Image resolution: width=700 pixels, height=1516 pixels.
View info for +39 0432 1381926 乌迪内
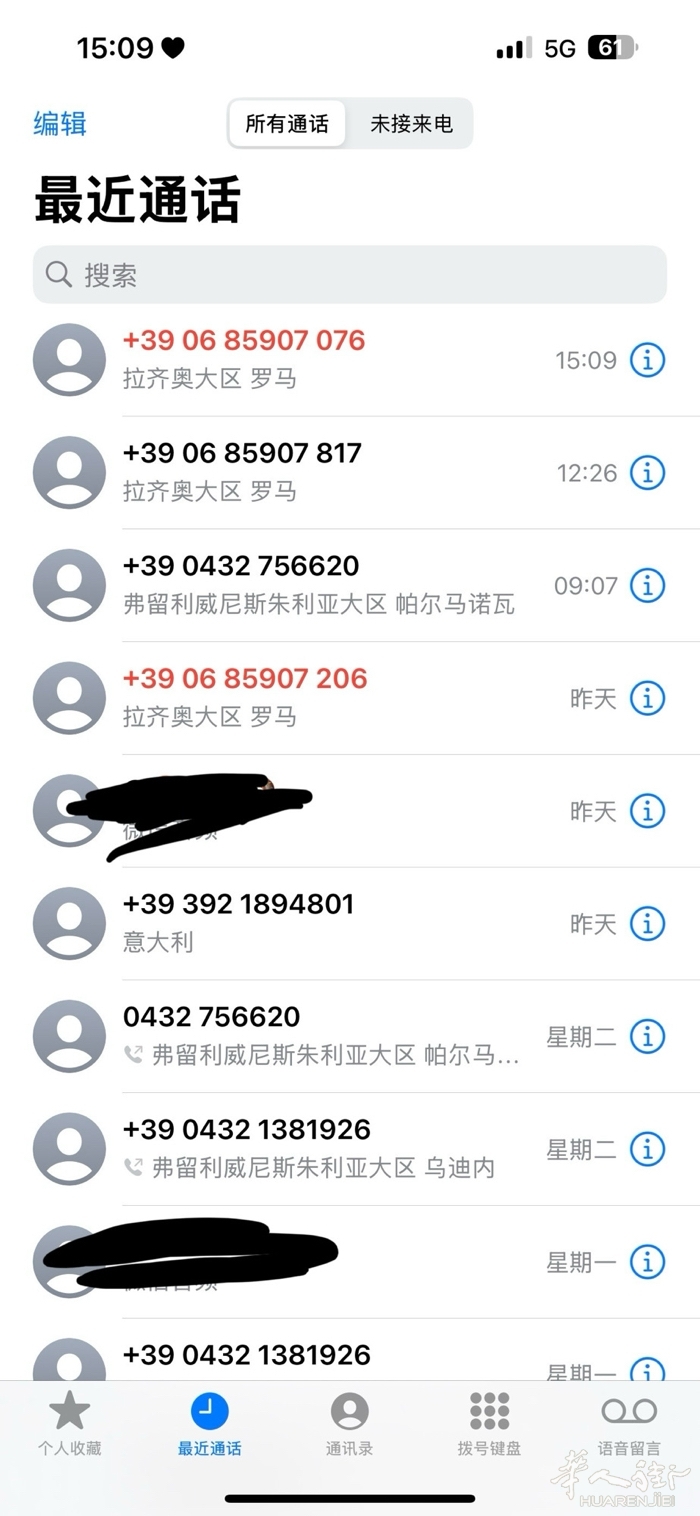click(647, 1149)
